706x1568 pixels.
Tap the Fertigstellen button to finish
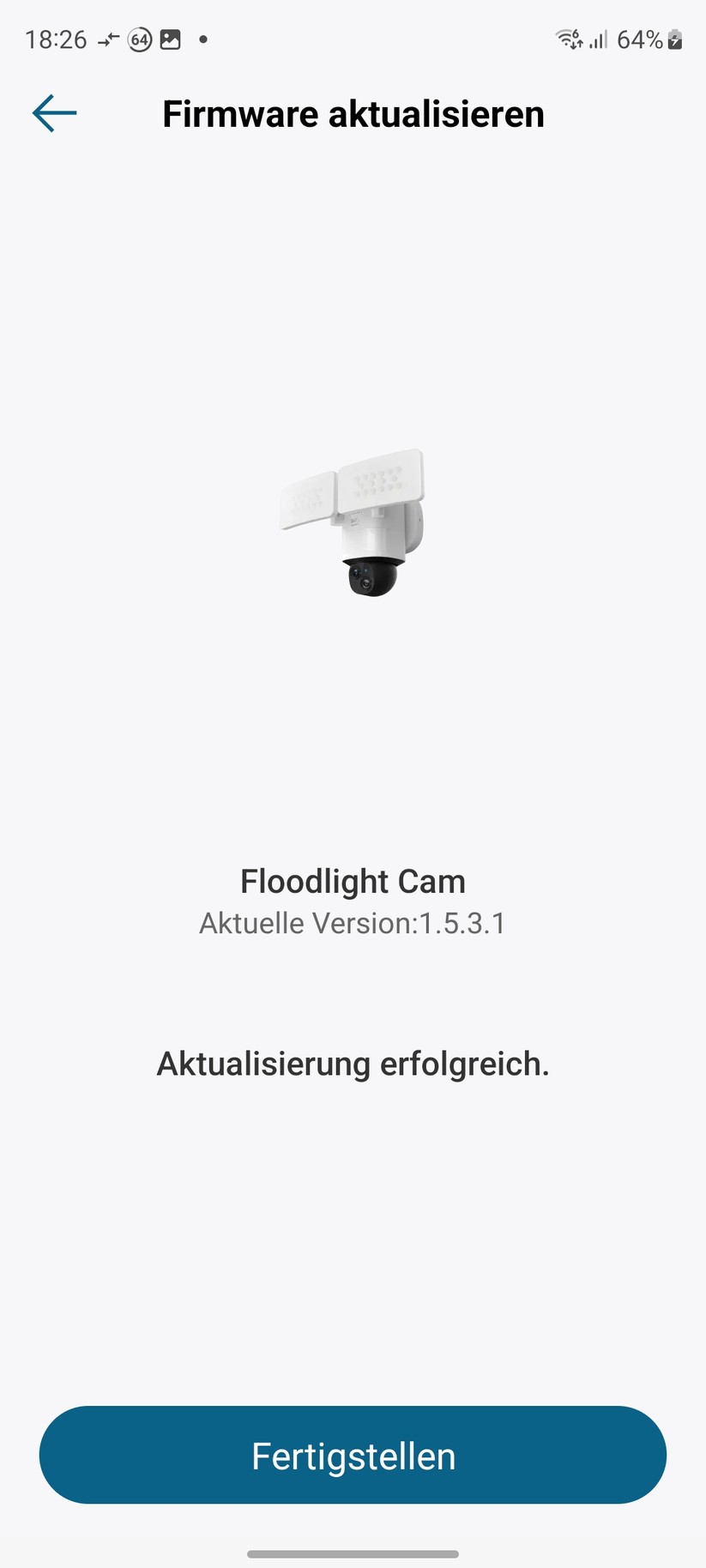click(x=353, y=1455)
